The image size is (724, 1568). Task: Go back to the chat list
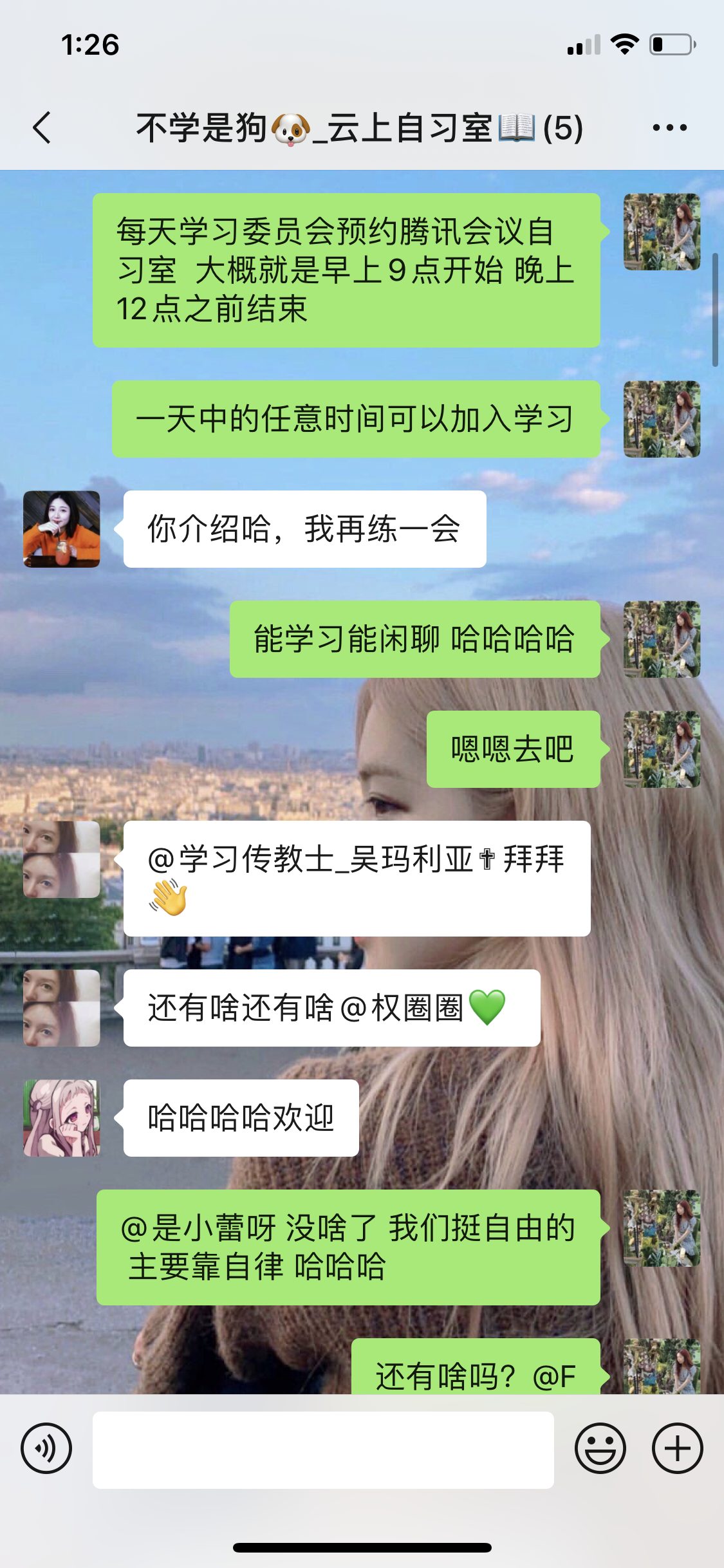pyautogui.click(x=42, y=127)
